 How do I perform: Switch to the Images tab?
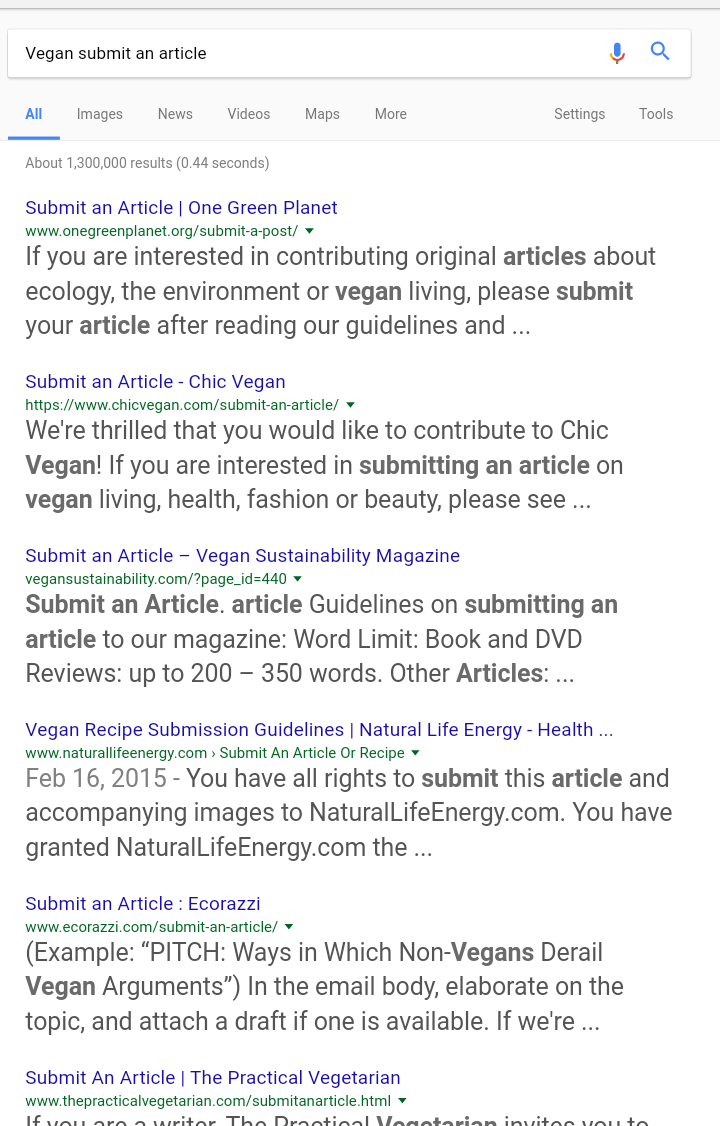click(100, 114)
